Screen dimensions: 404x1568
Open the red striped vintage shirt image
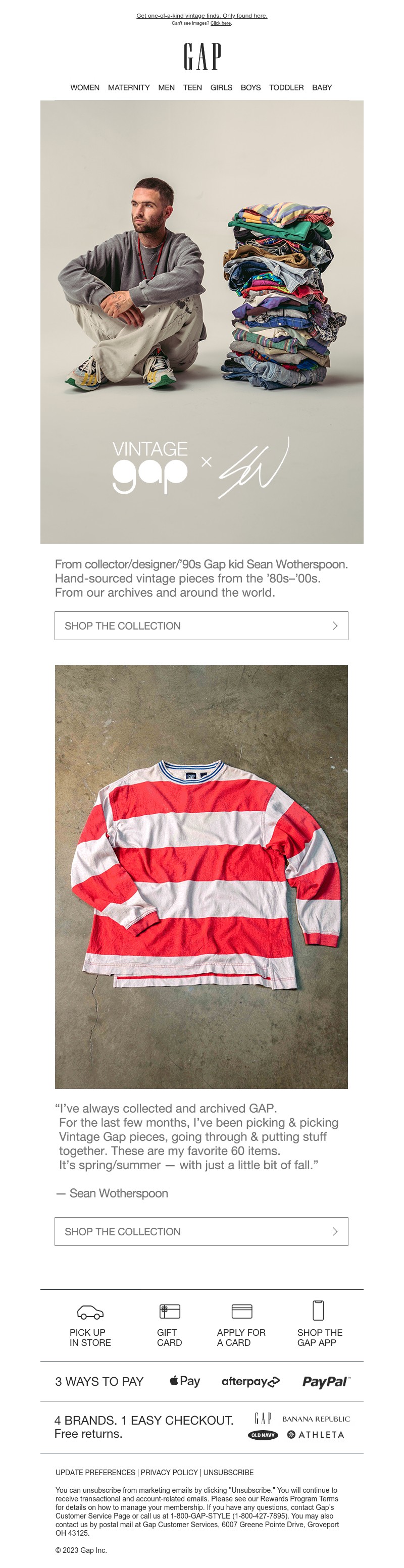tap(201, 876)
